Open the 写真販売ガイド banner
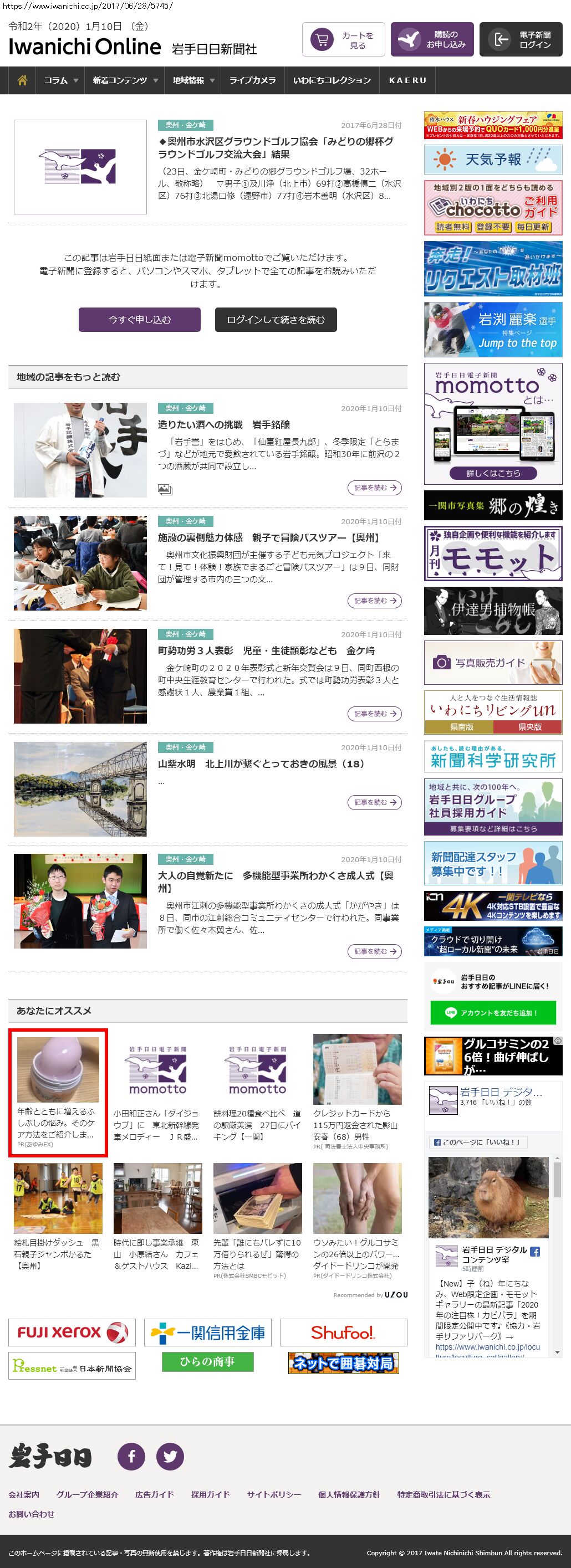The height and width of the screenshot is (1568, 571). (493, 663)
